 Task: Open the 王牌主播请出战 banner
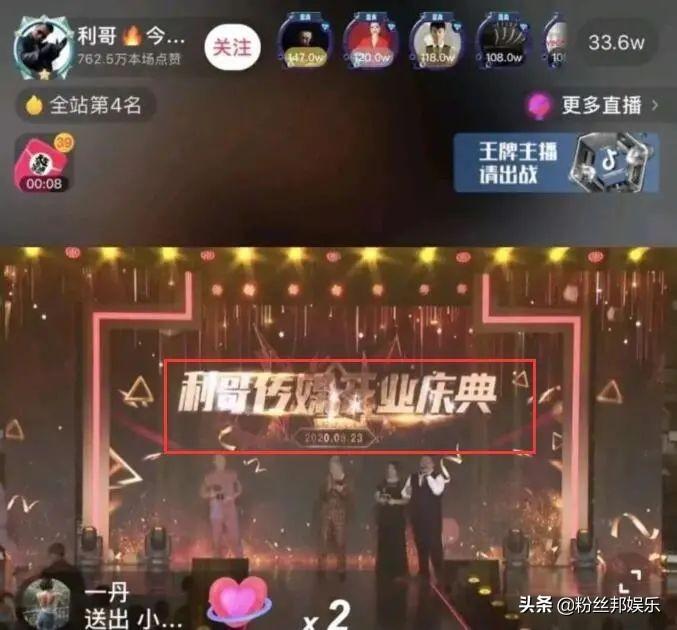[555, 162]
